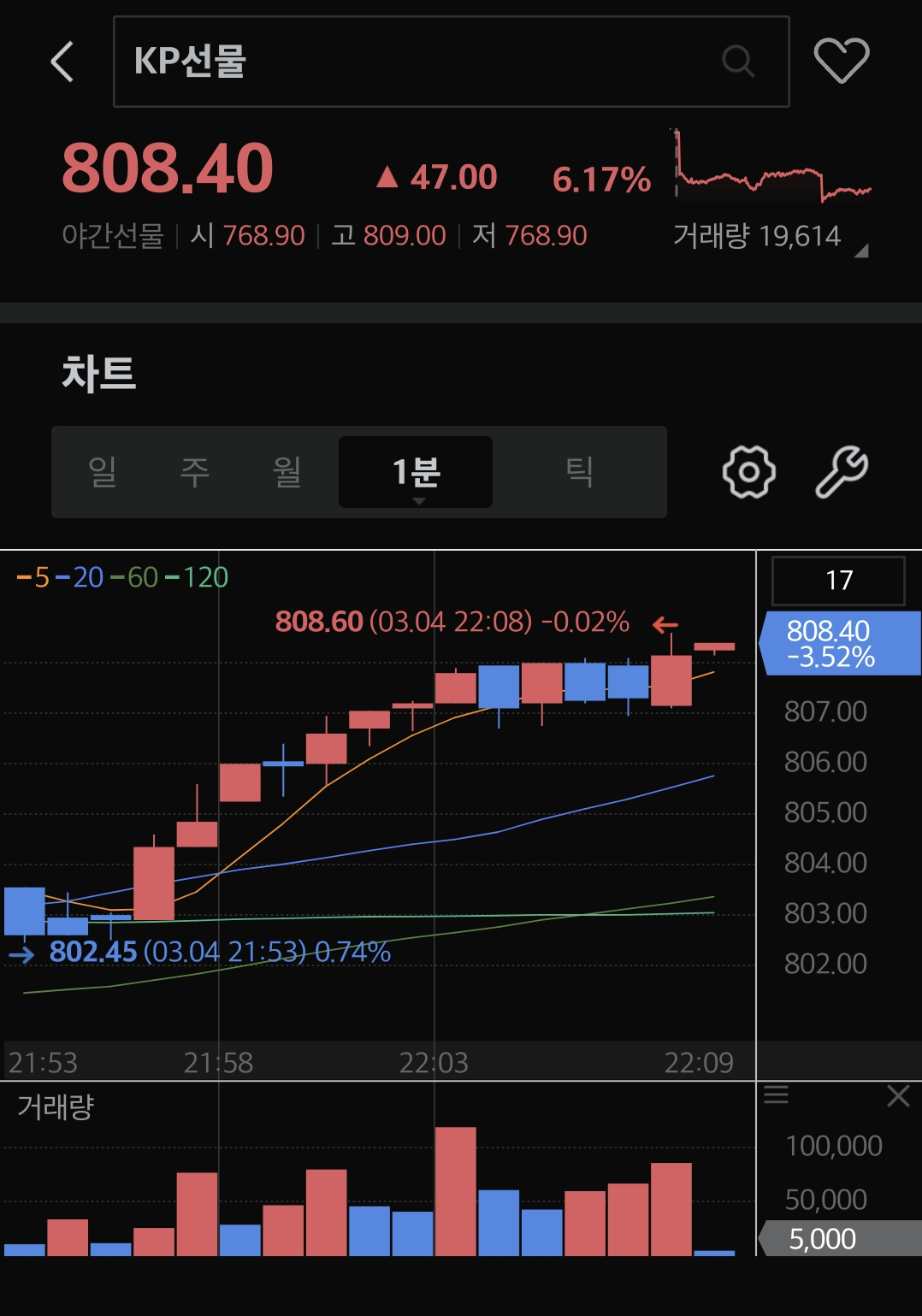Screen dimensions: 922x1316
Task: Tap the moving average legend 5 20 60 120
Action: coord(123,578)
